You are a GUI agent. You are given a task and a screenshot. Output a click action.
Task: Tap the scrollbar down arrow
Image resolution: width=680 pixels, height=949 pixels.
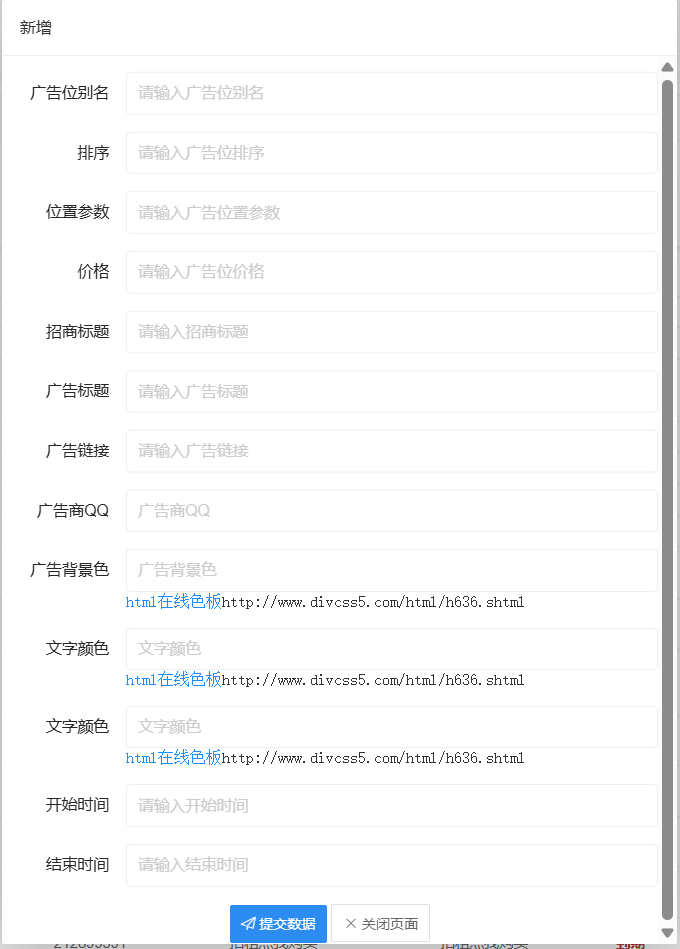click(668, 932)
